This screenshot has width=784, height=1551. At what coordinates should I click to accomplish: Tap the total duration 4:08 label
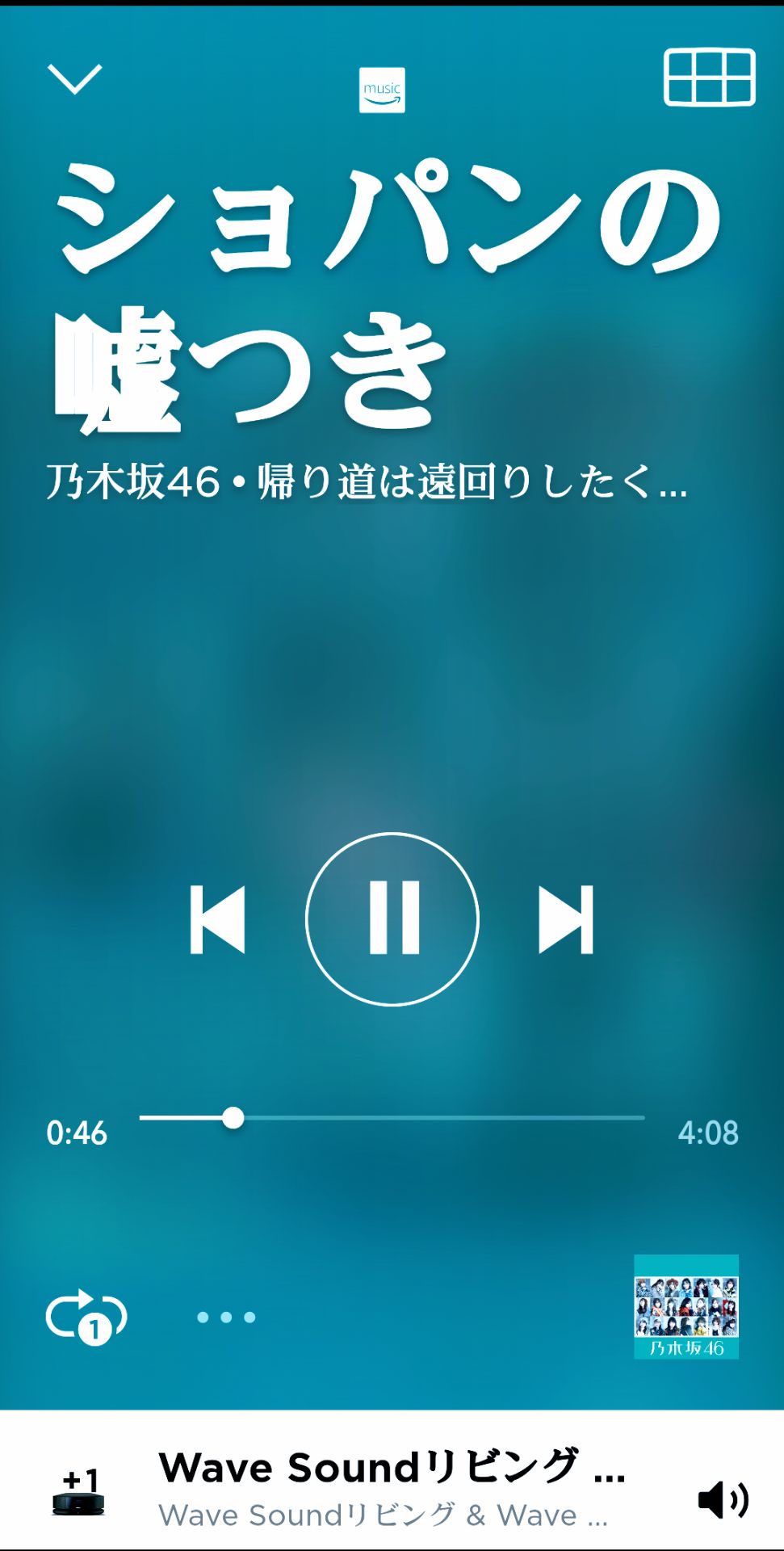[709, 1134]
